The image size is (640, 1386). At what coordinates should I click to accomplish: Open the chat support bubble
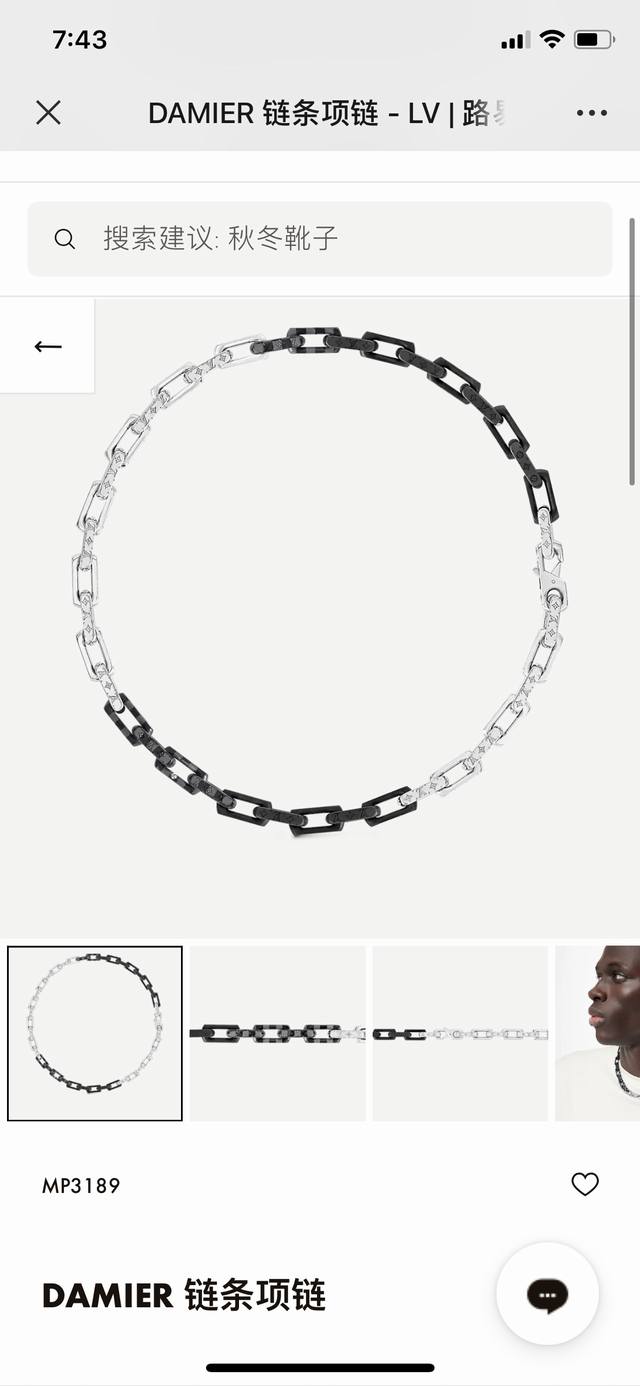point(547,1294)
